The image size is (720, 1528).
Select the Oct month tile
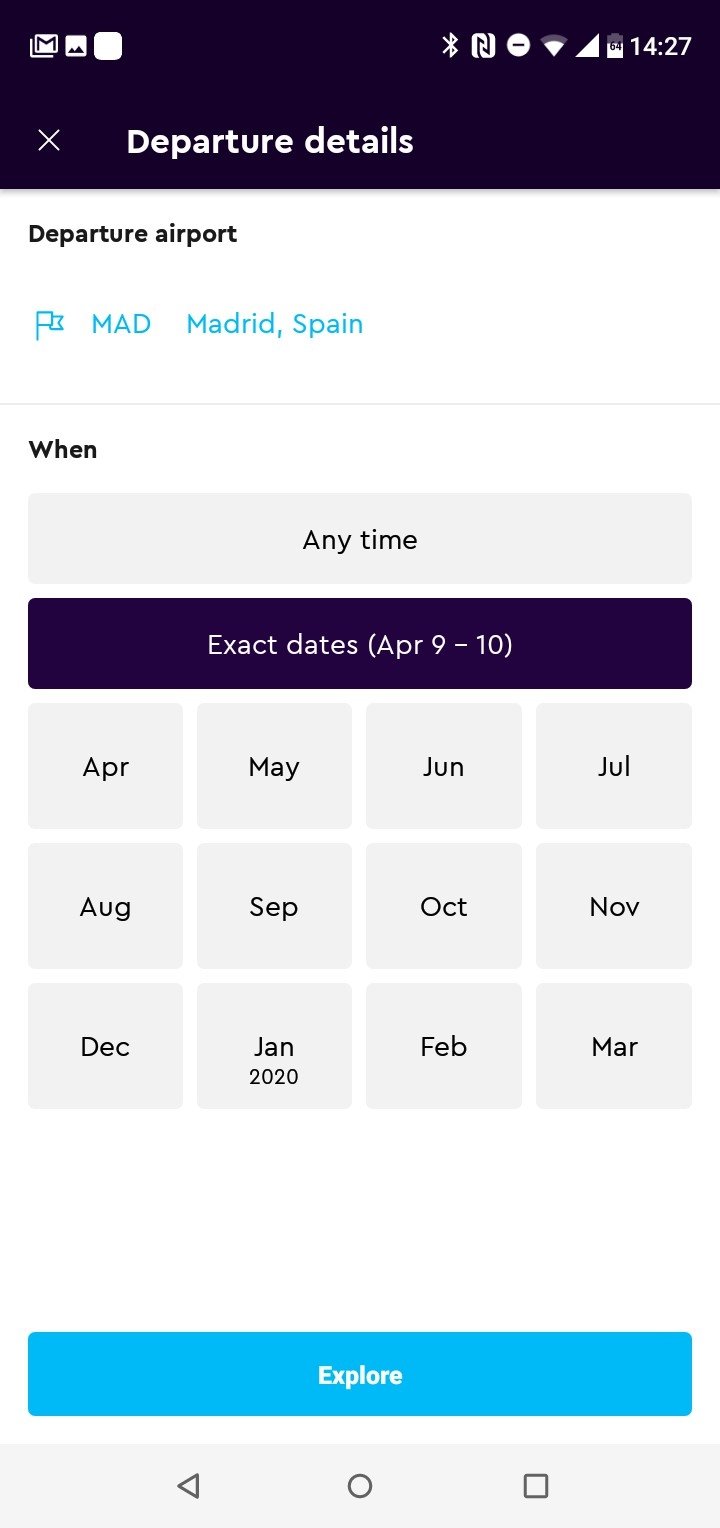[444, 906]
